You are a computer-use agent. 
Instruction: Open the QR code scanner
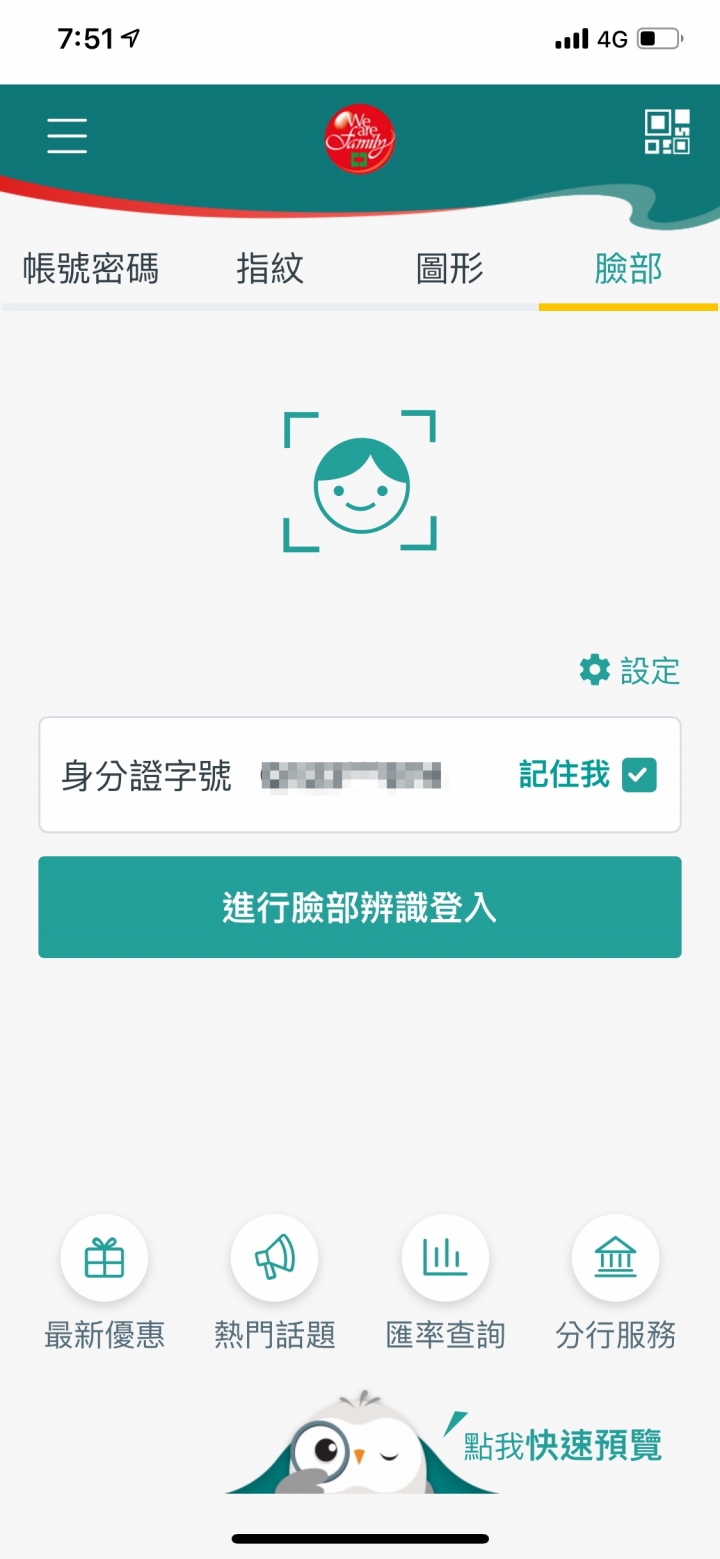pos(667,132)
